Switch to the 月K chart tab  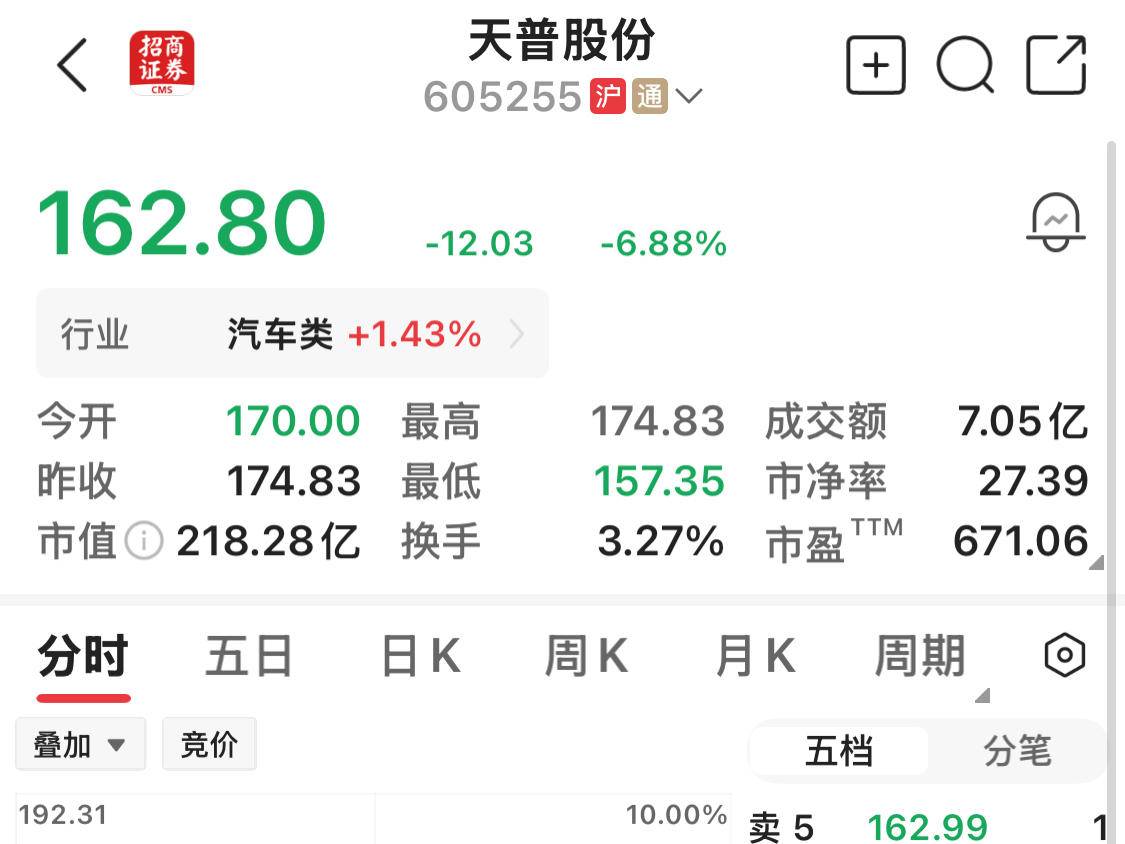click(755, 657)
